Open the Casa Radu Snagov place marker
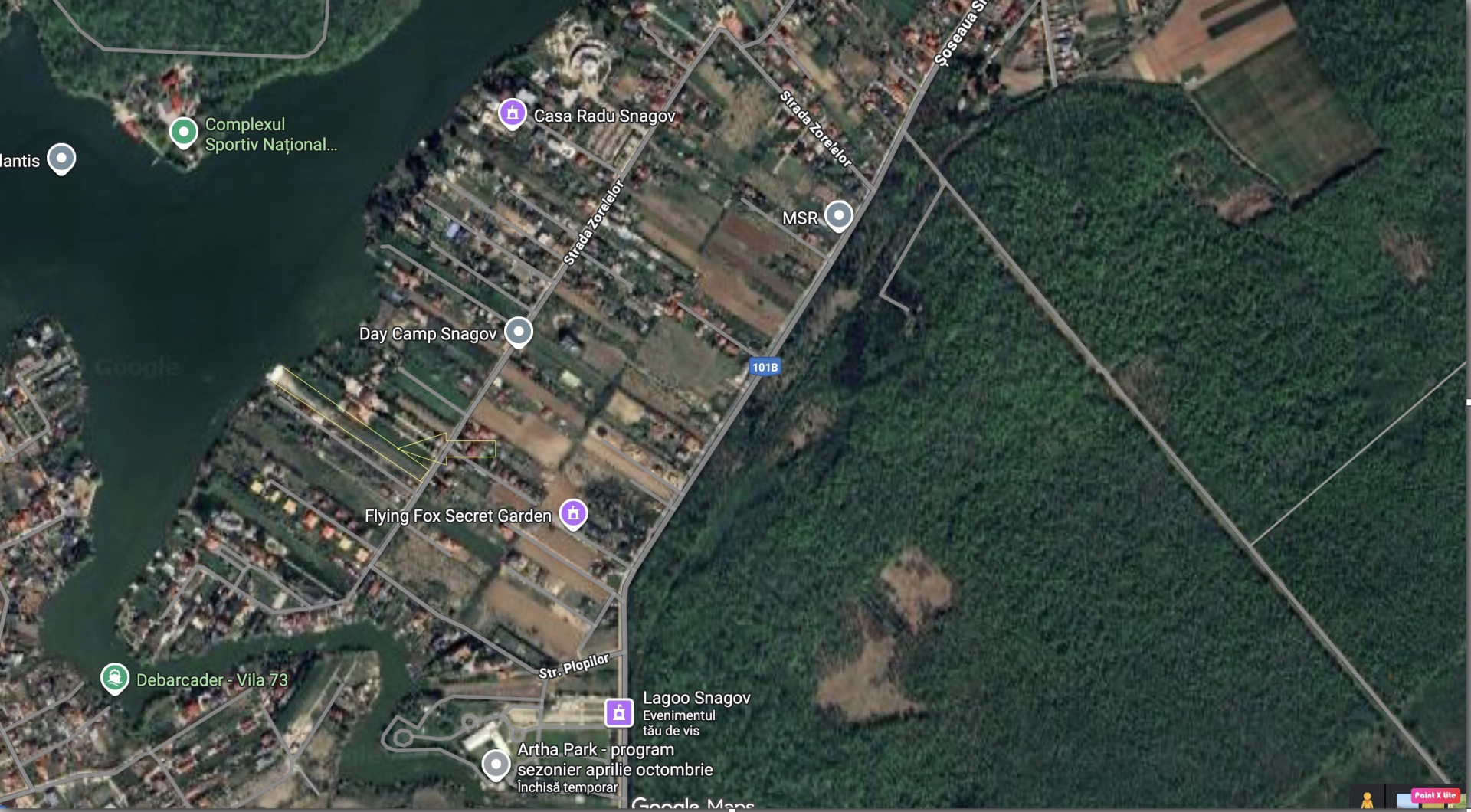This screenshot has width=1471, height=812. pyautogui.click(x=513, y=114)
